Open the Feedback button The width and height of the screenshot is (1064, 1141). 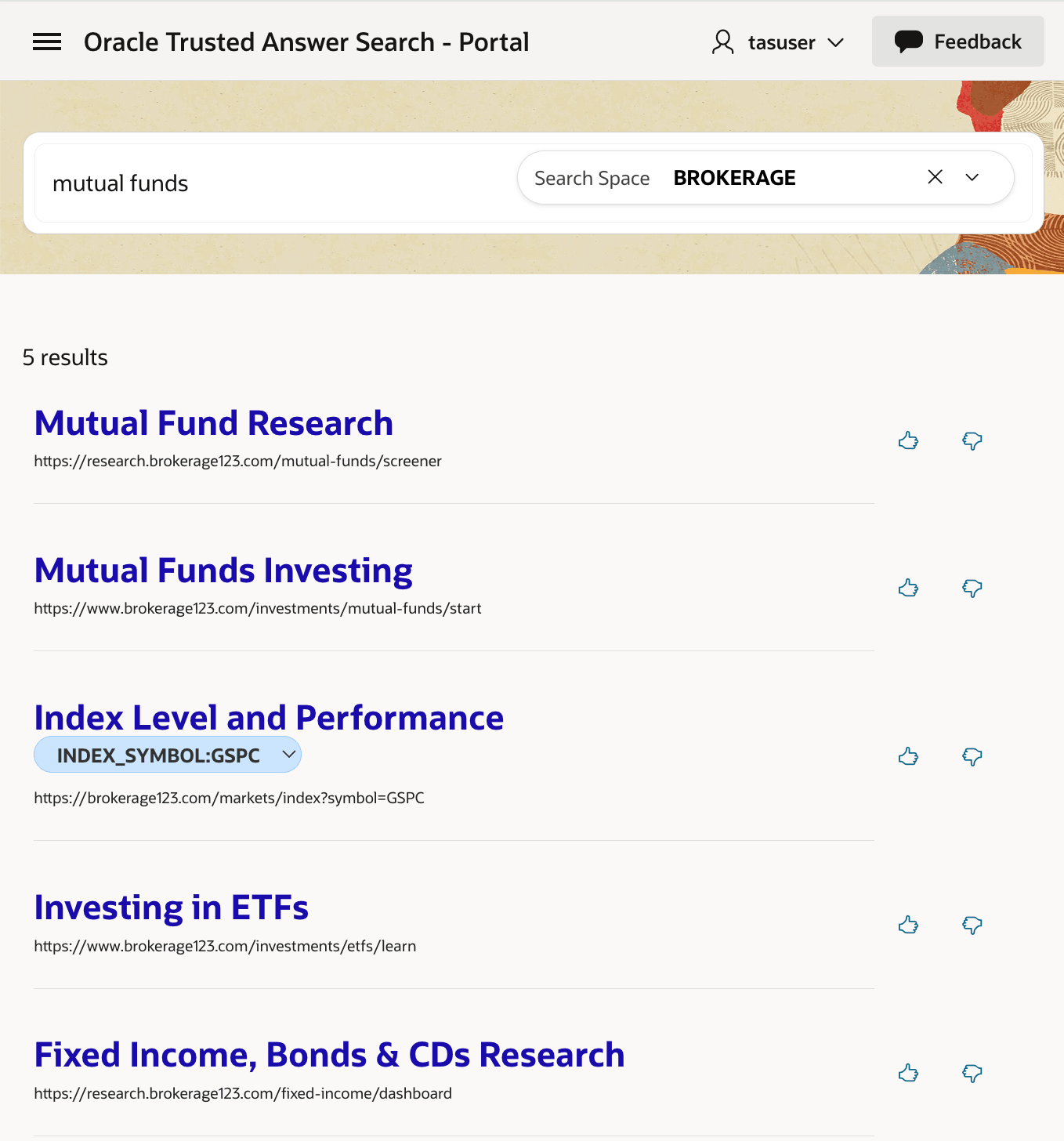click(957, 42)
